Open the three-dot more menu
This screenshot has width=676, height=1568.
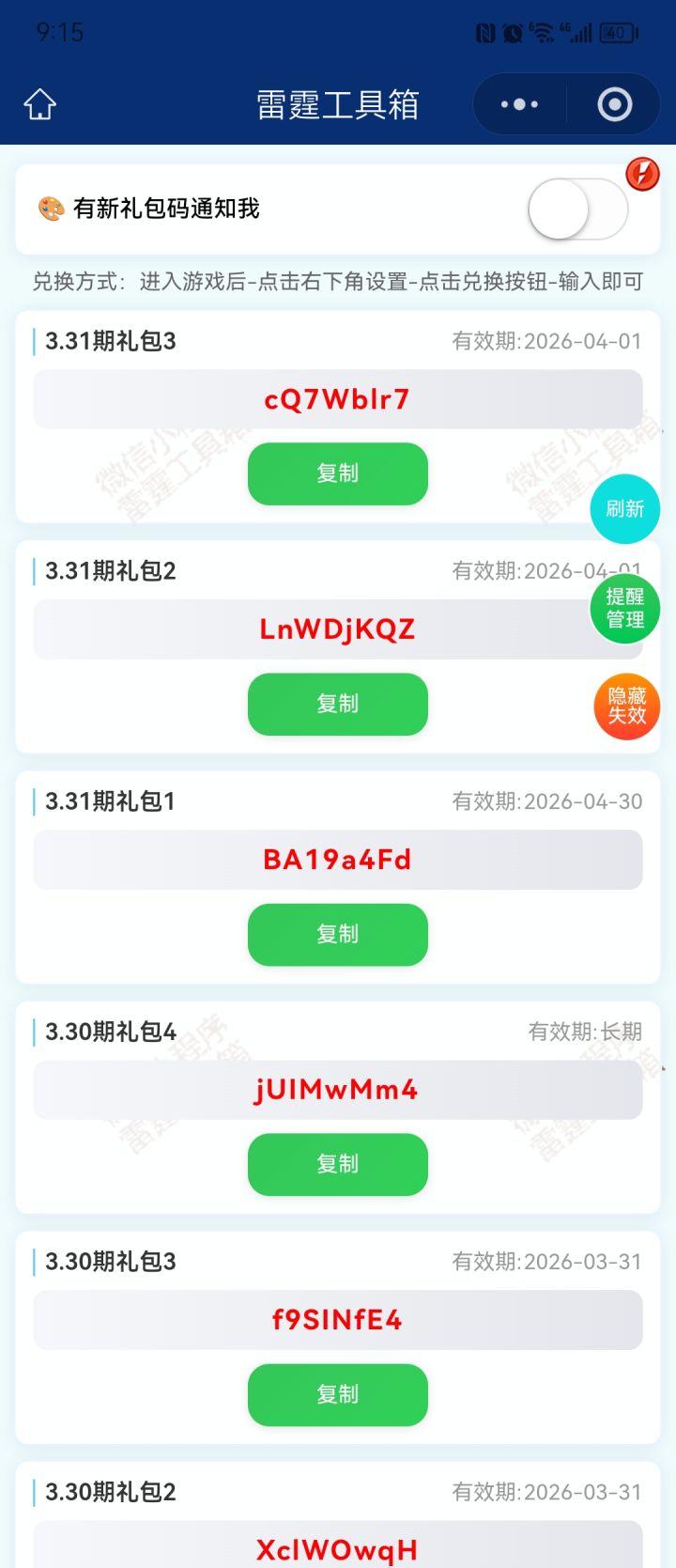click(519, 104)
